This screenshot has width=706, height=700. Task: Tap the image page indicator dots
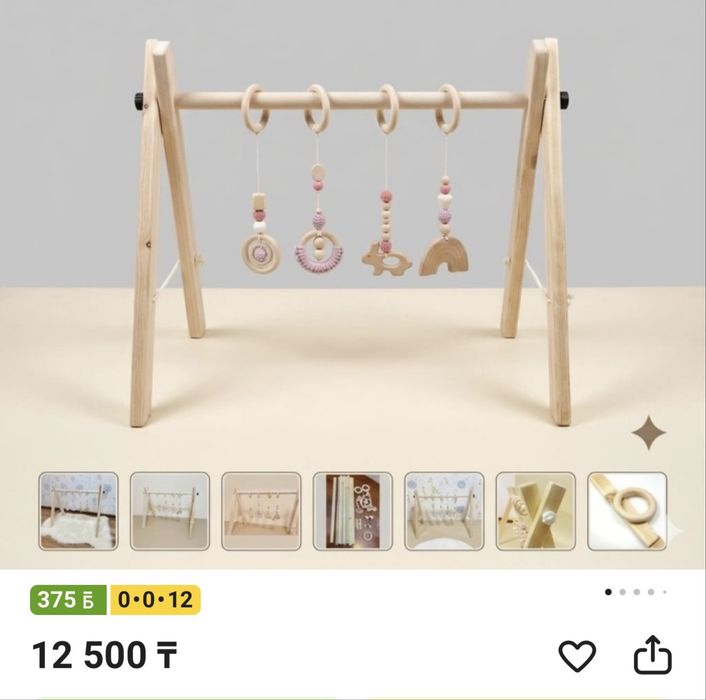(636, 592)
